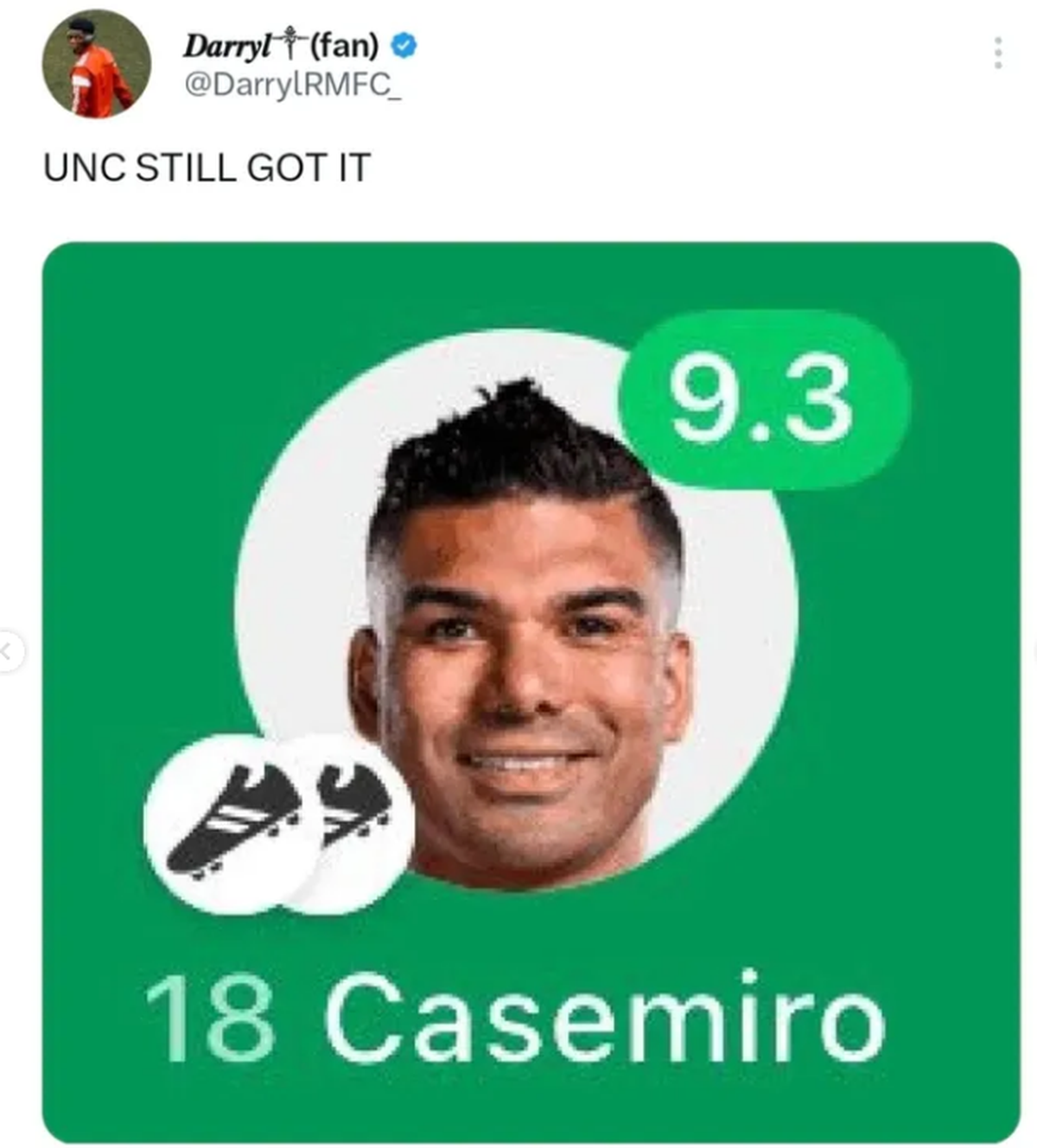Open Darryl's profile picture
The height and width of the screenshot is (1148, 1037).
(96, 65)
